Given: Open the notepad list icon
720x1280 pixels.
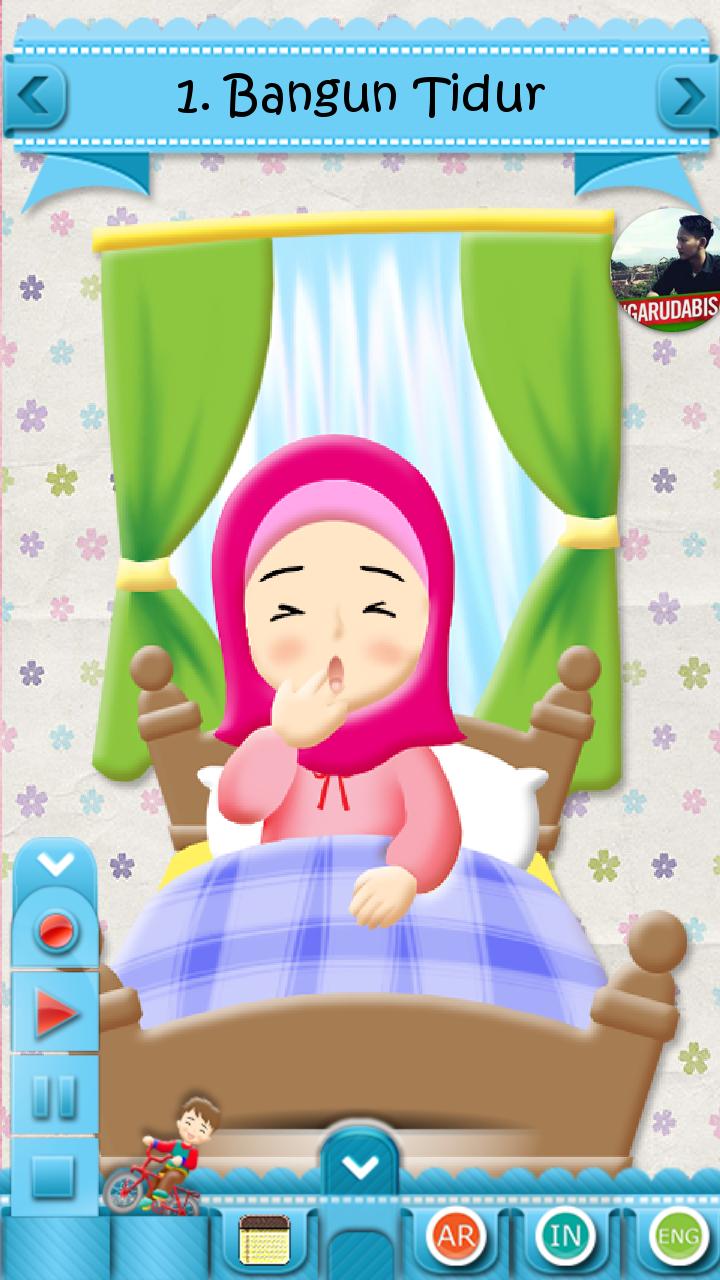Looking at the screenshot, I should click(264, 1241).
